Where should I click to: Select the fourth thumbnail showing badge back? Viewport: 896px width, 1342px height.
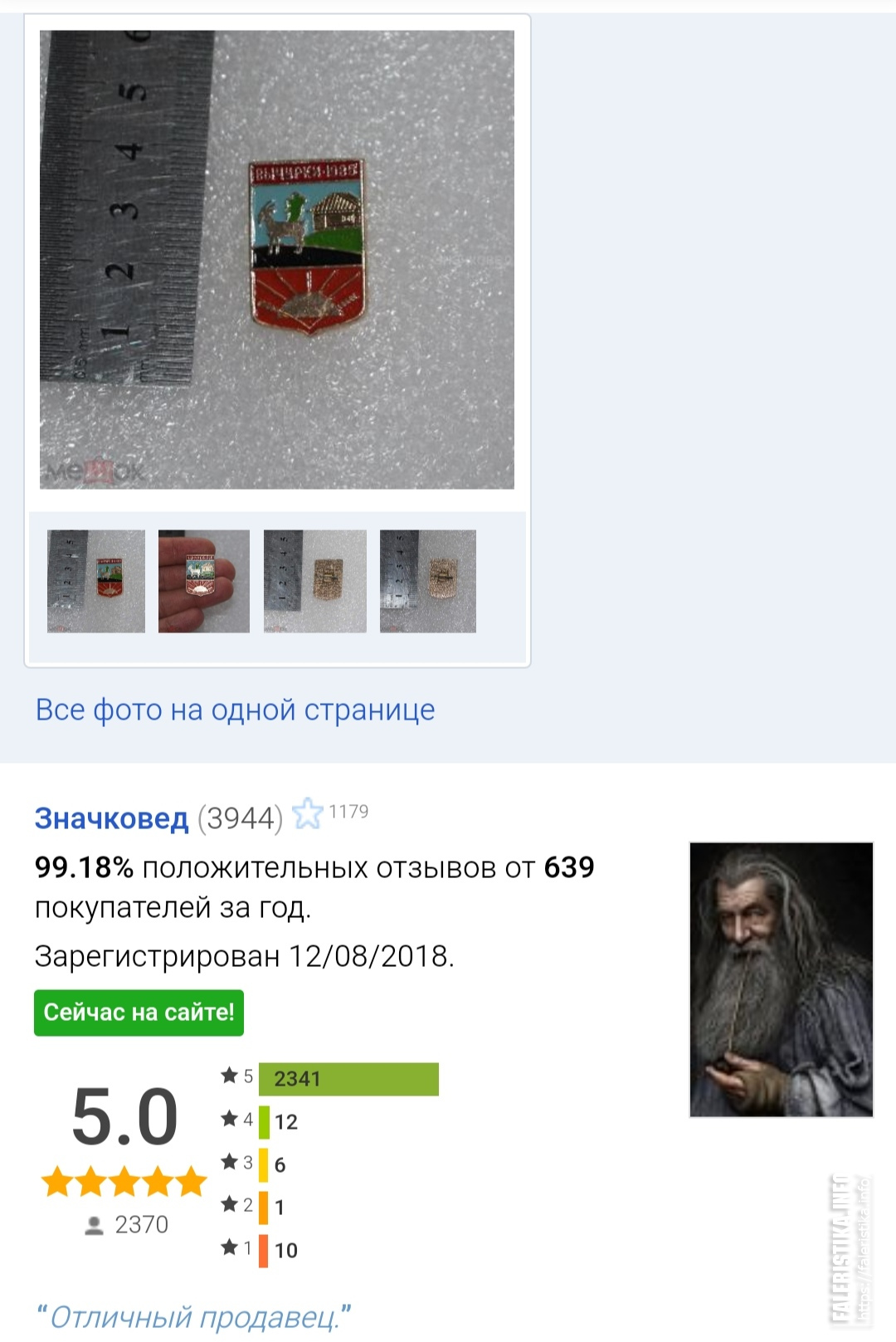428,581
